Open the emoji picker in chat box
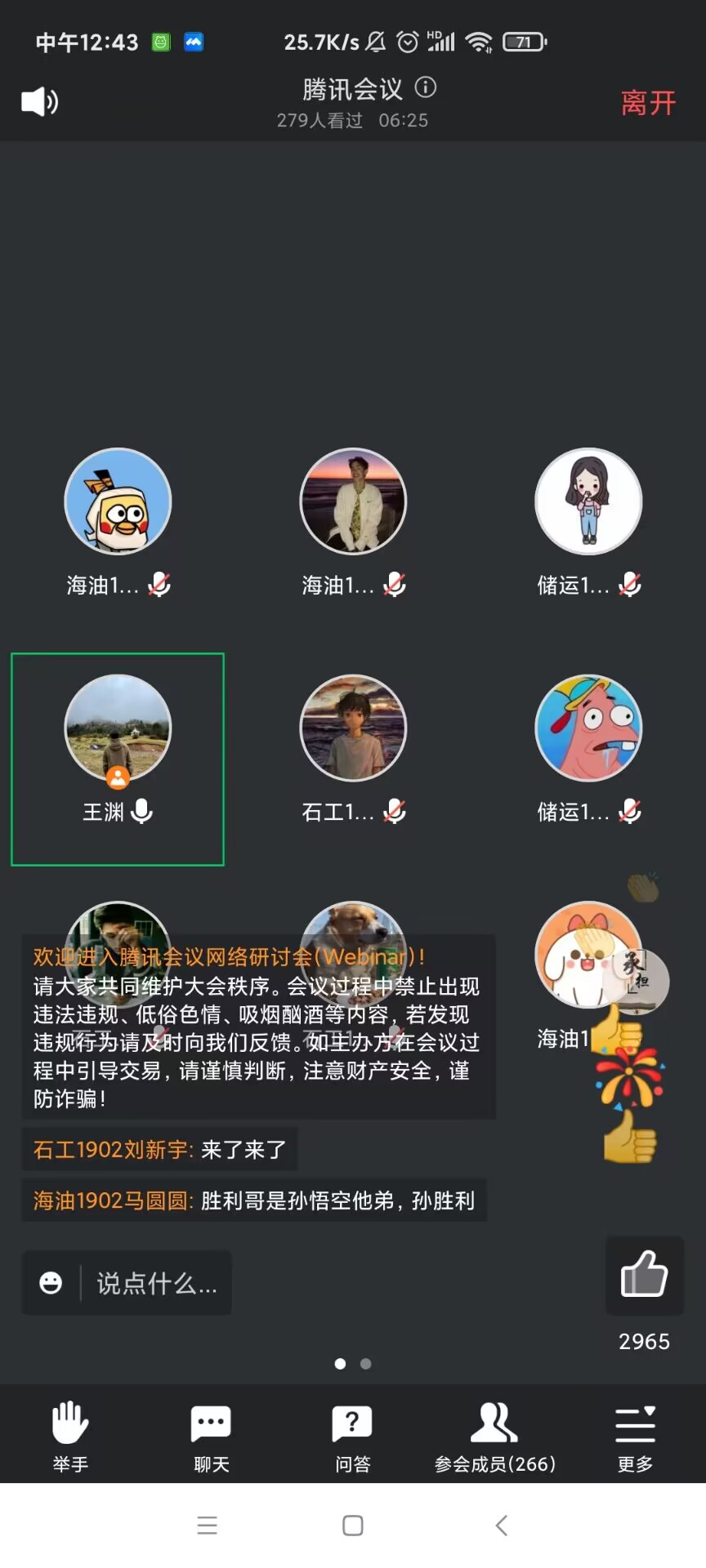 coord(51,1283)
